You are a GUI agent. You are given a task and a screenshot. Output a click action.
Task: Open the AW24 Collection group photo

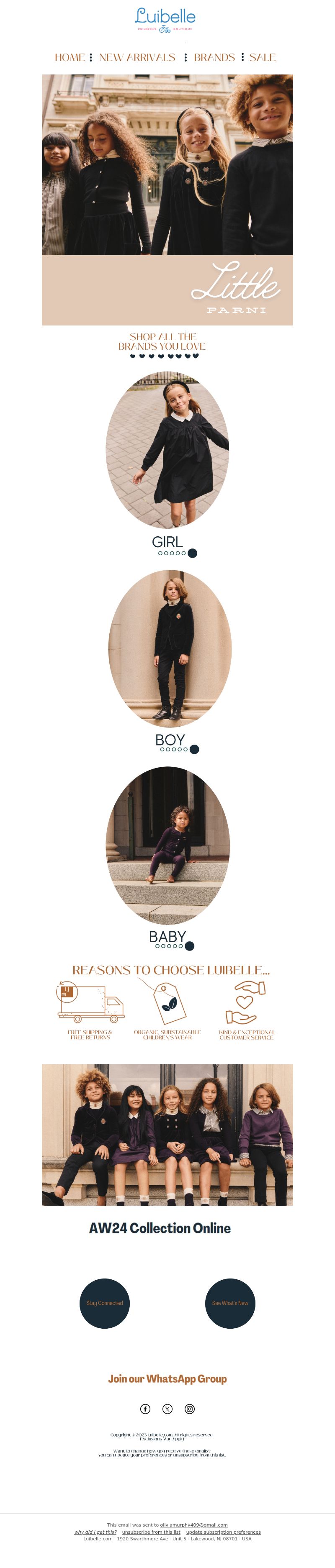167,1134
